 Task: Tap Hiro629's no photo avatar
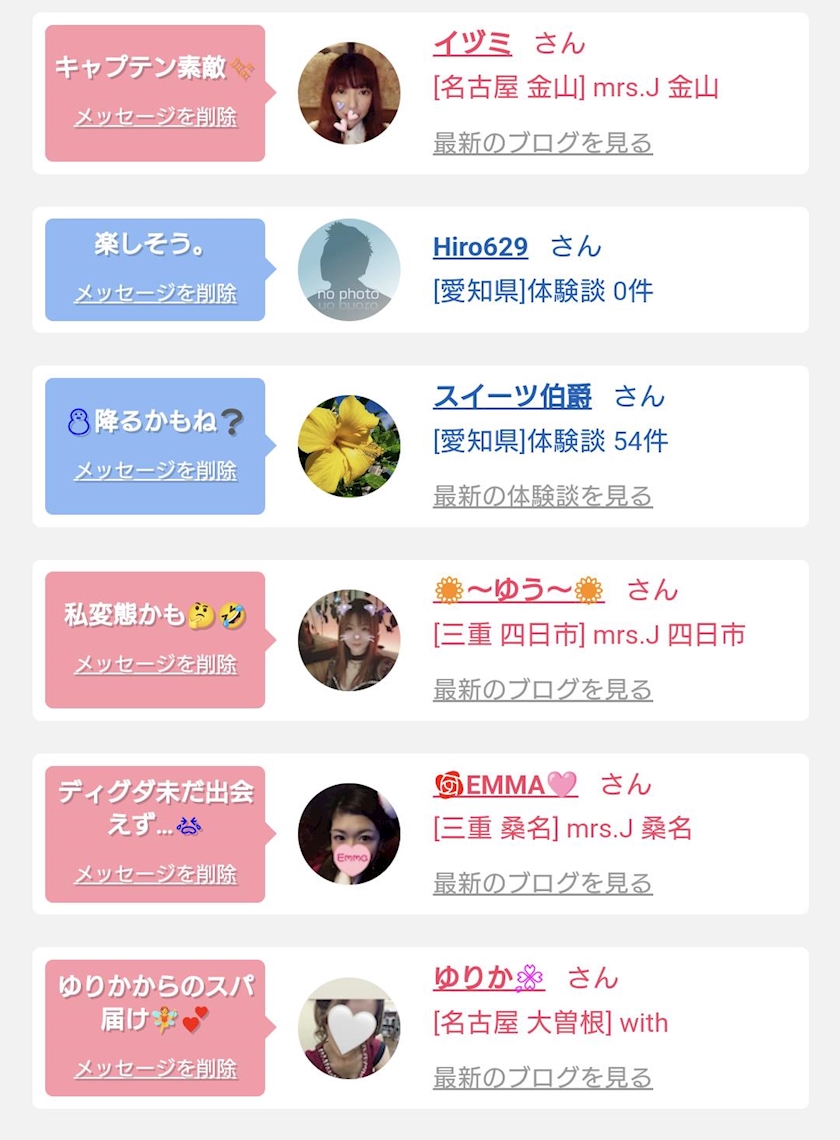pos(349,270)
